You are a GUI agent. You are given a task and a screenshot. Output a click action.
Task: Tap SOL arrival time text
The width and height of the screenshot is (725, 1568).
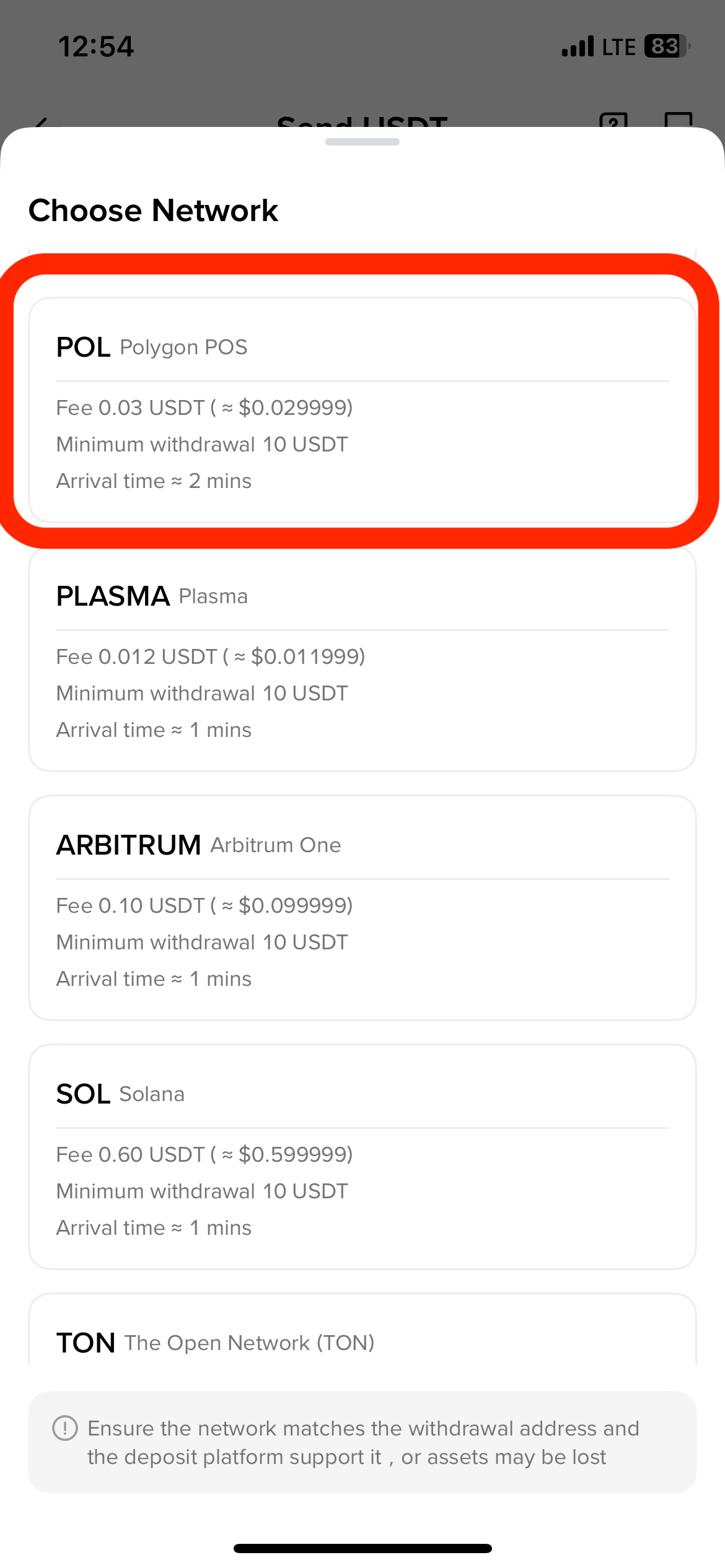(x=154, y=1227)
